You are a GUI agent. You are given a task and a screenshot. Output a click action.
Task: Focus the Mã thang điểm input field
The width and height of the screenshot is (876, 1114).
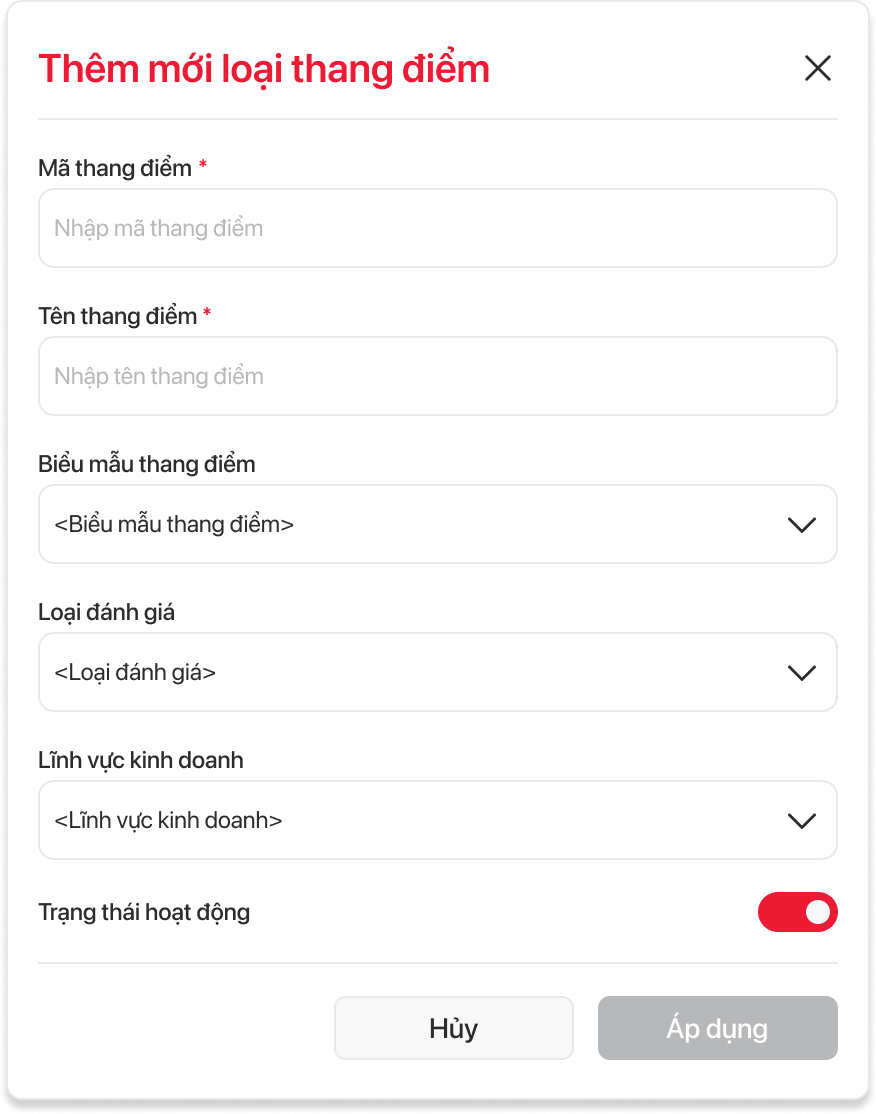pos(437,228)
